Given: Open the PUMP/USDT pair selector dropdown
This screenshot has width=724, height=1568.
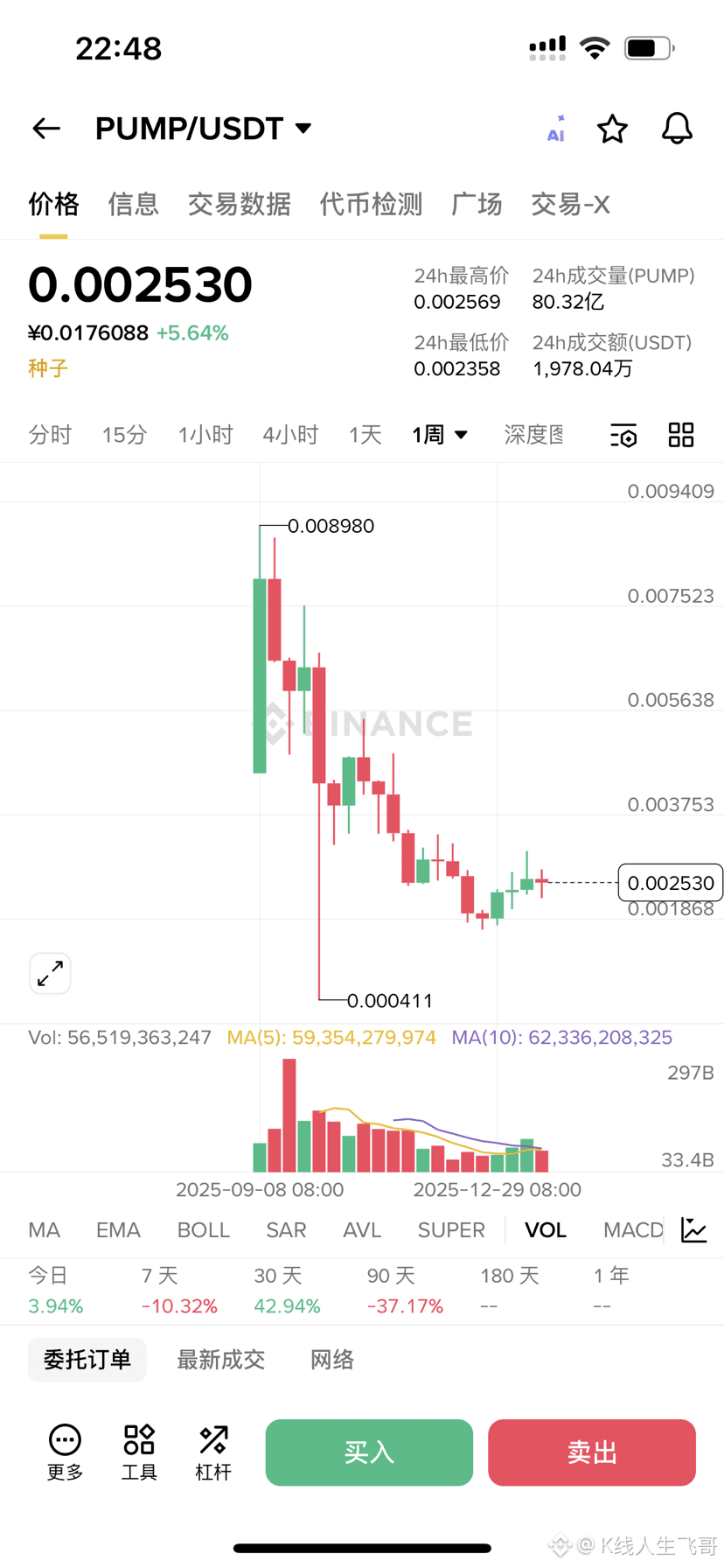Looking at the screenshot, I should pos(302,129).
